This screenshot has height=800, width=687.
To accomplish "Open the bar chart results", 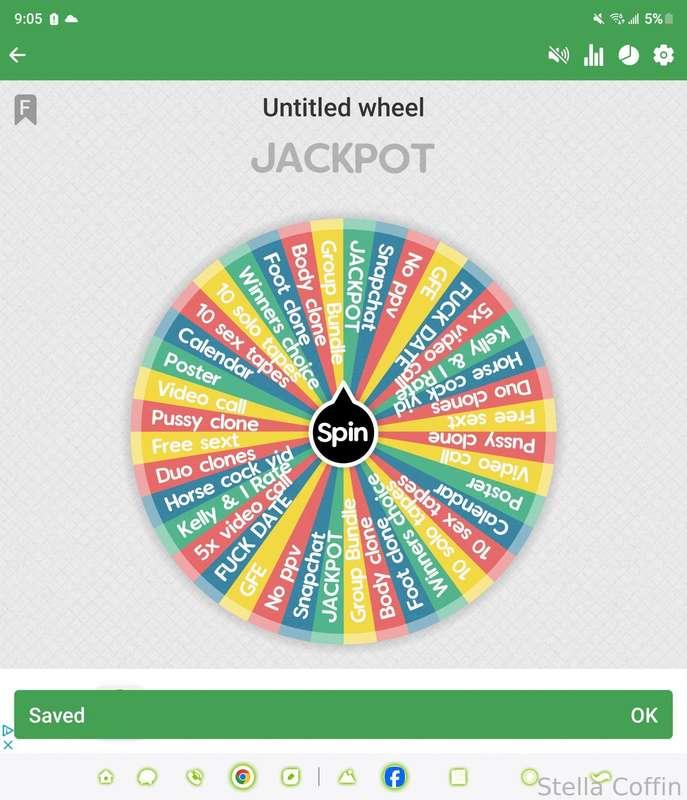I will (x=594, y=55).
